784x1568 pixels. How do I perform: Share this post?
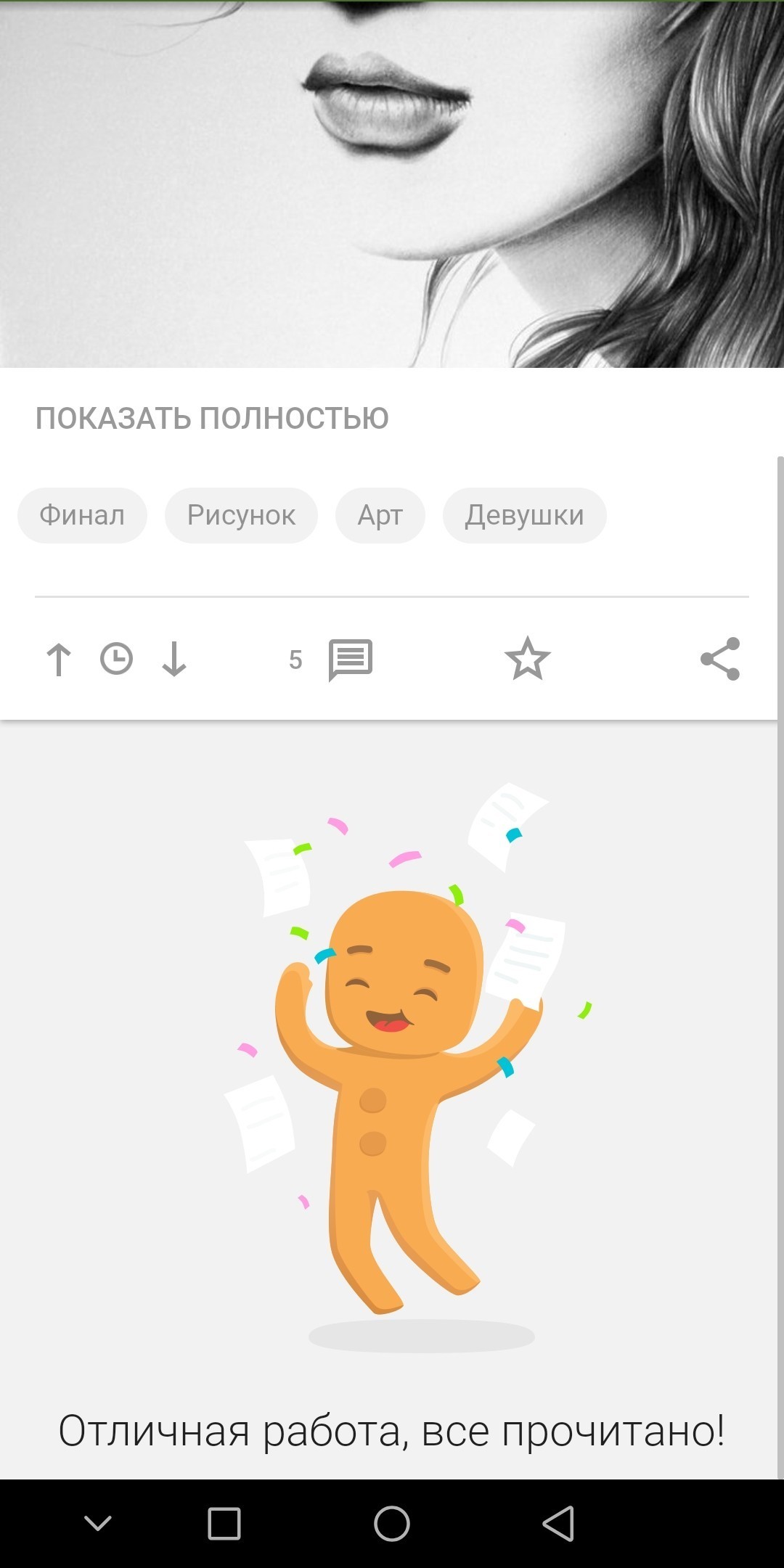point(720,659)
